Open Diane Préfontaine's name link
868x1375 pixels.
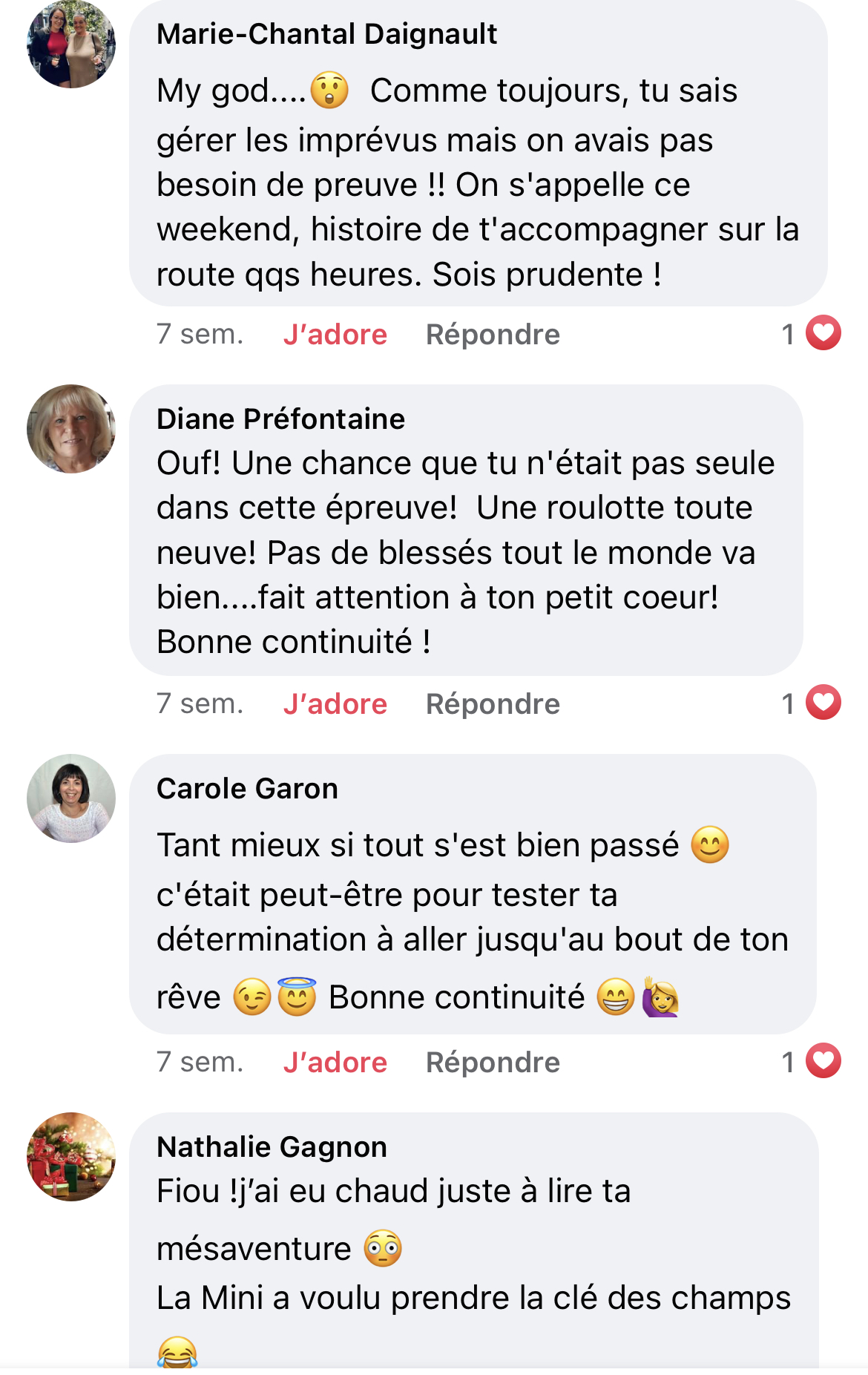280,419
